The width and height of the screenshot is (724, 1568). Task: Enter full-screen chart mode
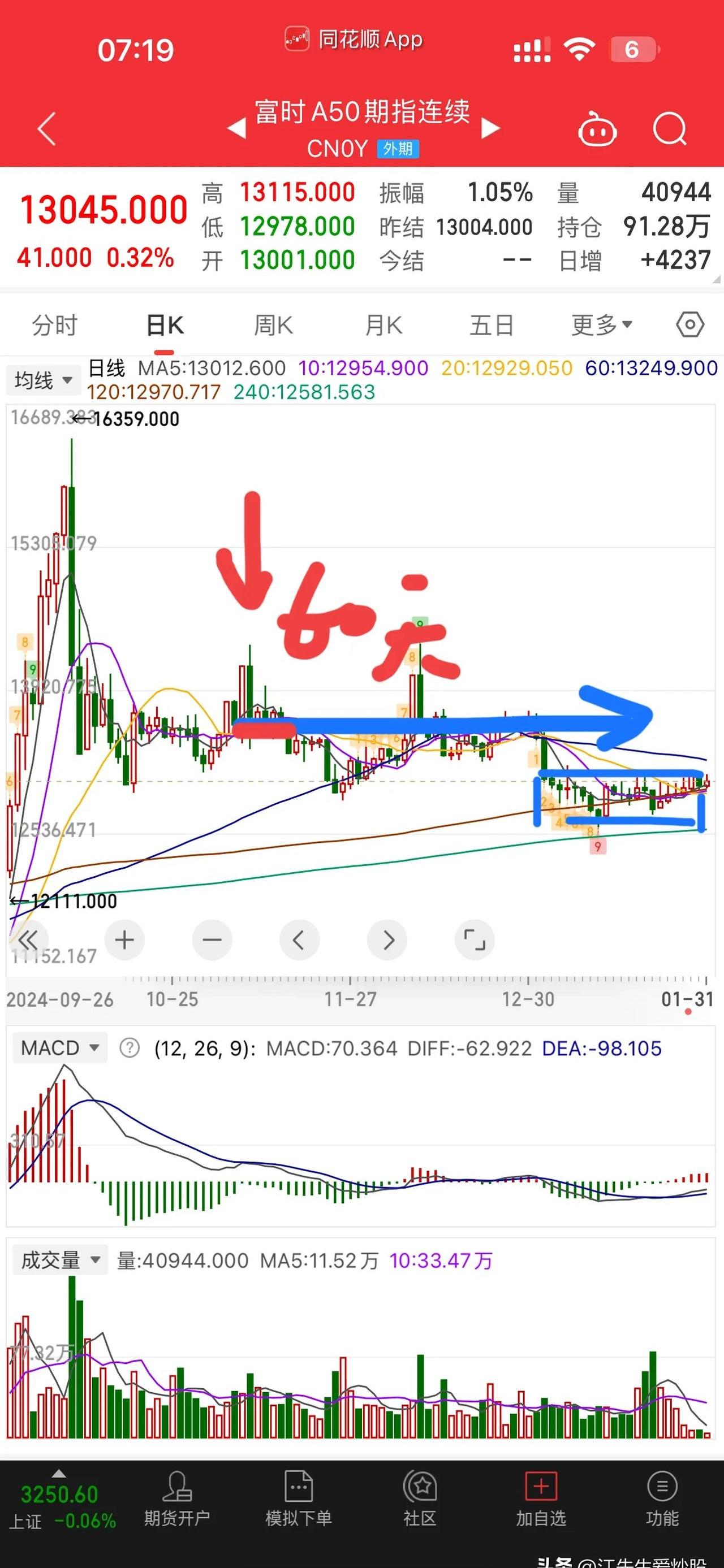(x=475, y=940)
